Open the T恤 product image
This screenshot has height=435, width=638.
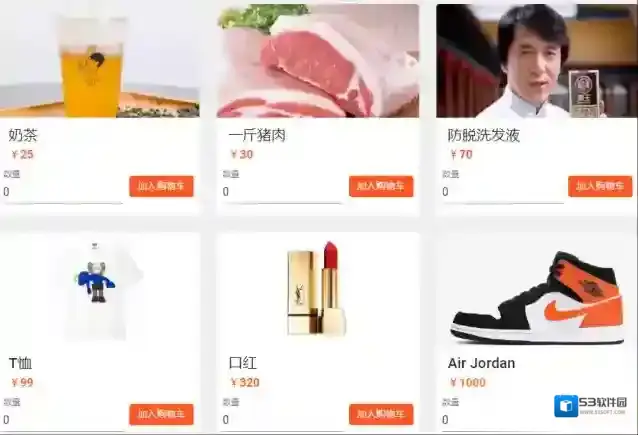click(99, 290)
